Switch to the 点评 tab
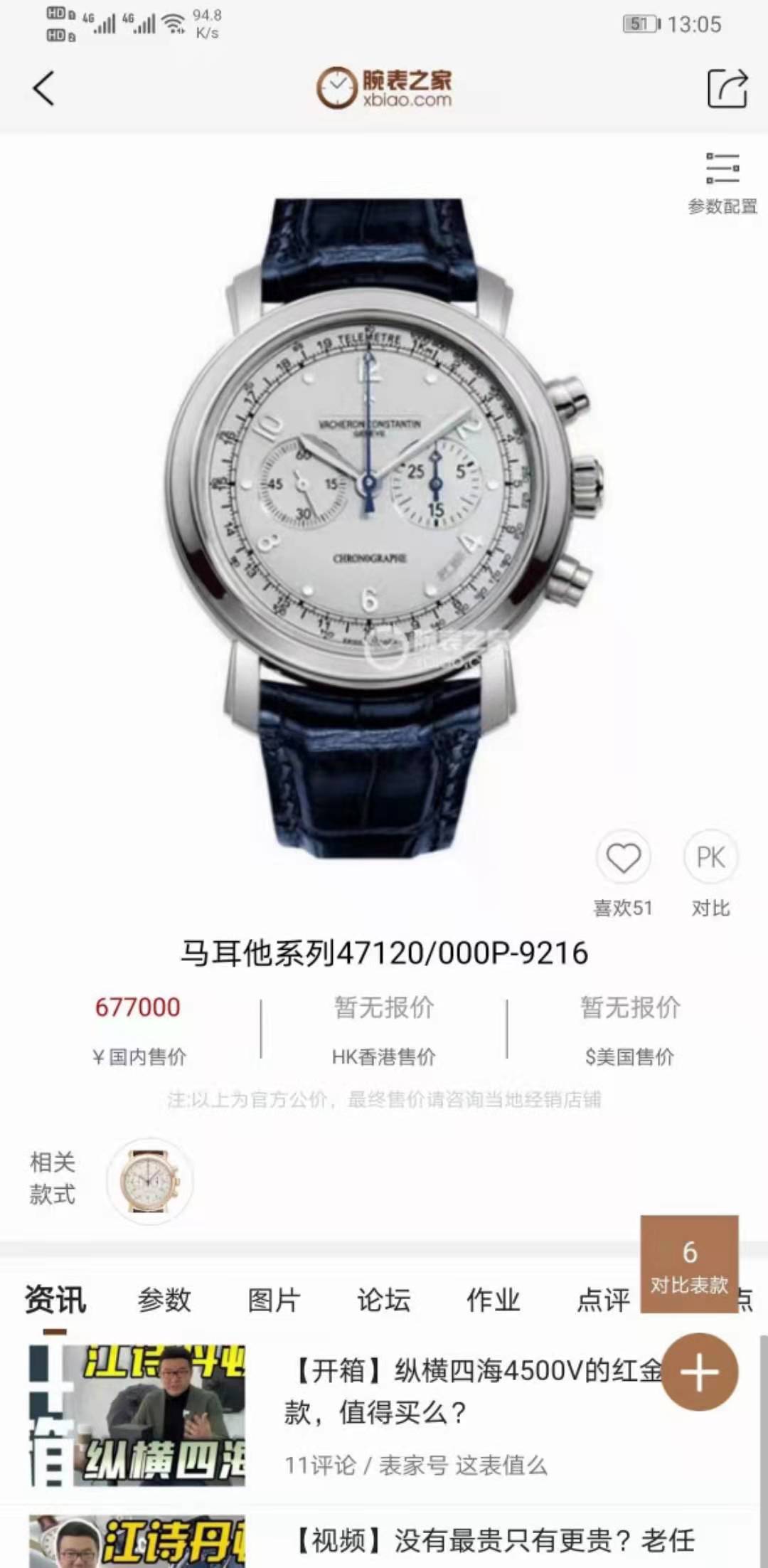 coord(602,1300)
